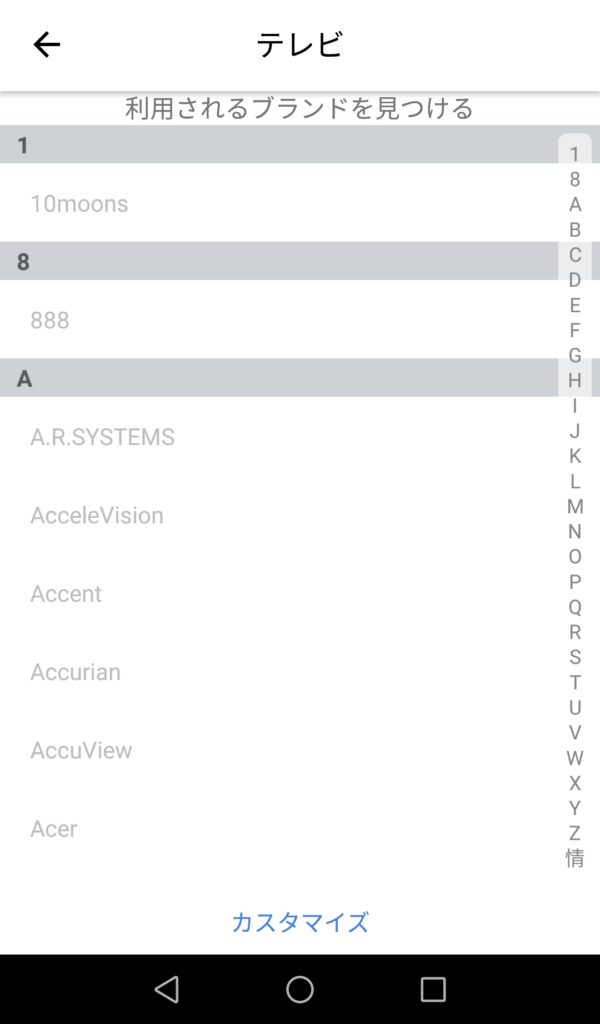Go back using the top-left arrow
Image resolution: width=600 pixels, height=1024 pixels.
pyautogui.click(x=46, y=45)
